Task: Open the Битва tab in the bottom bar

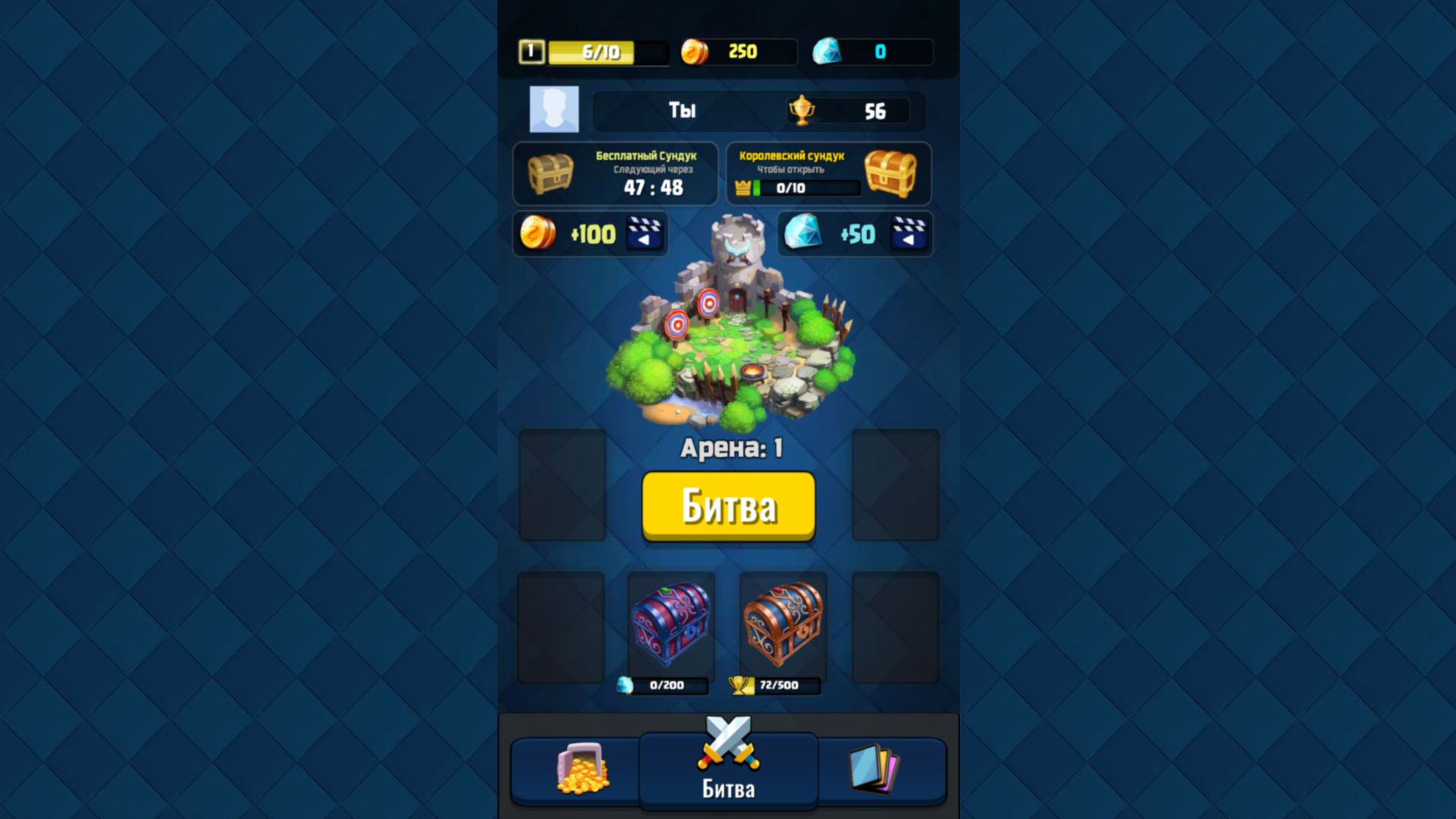Action: coord(728,766)
